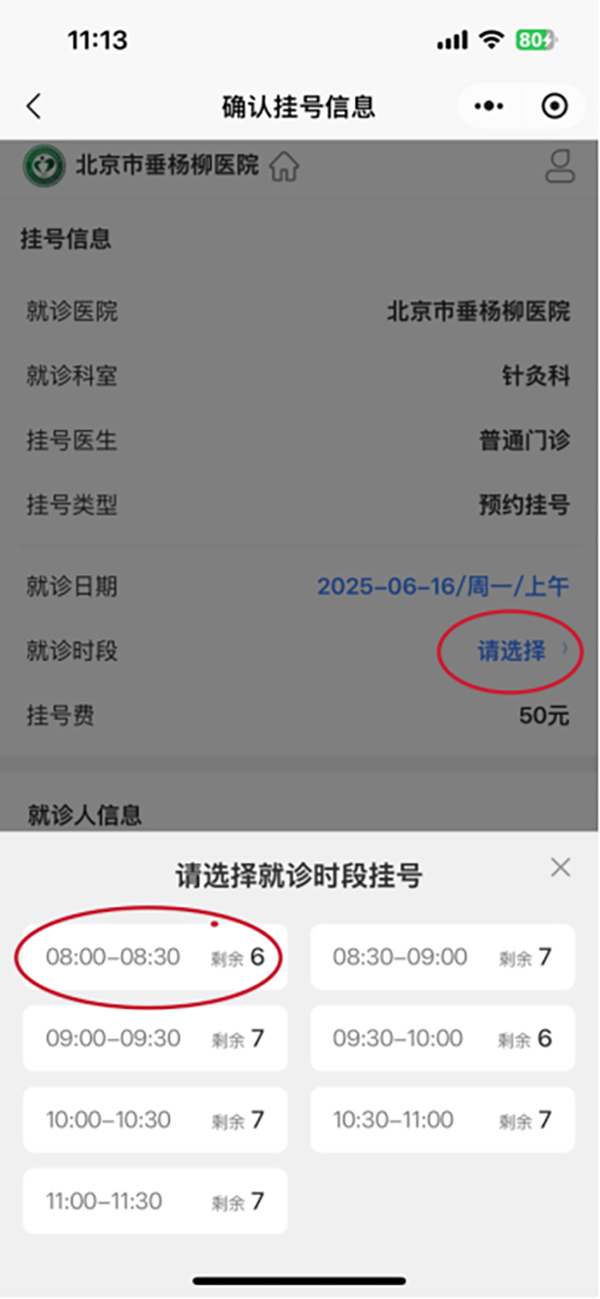Image resolution: width=600 pixels, height=1299 pixels.
Task: Choose the 09:00-09:30 time slot
Action: tap(154, 1039)
